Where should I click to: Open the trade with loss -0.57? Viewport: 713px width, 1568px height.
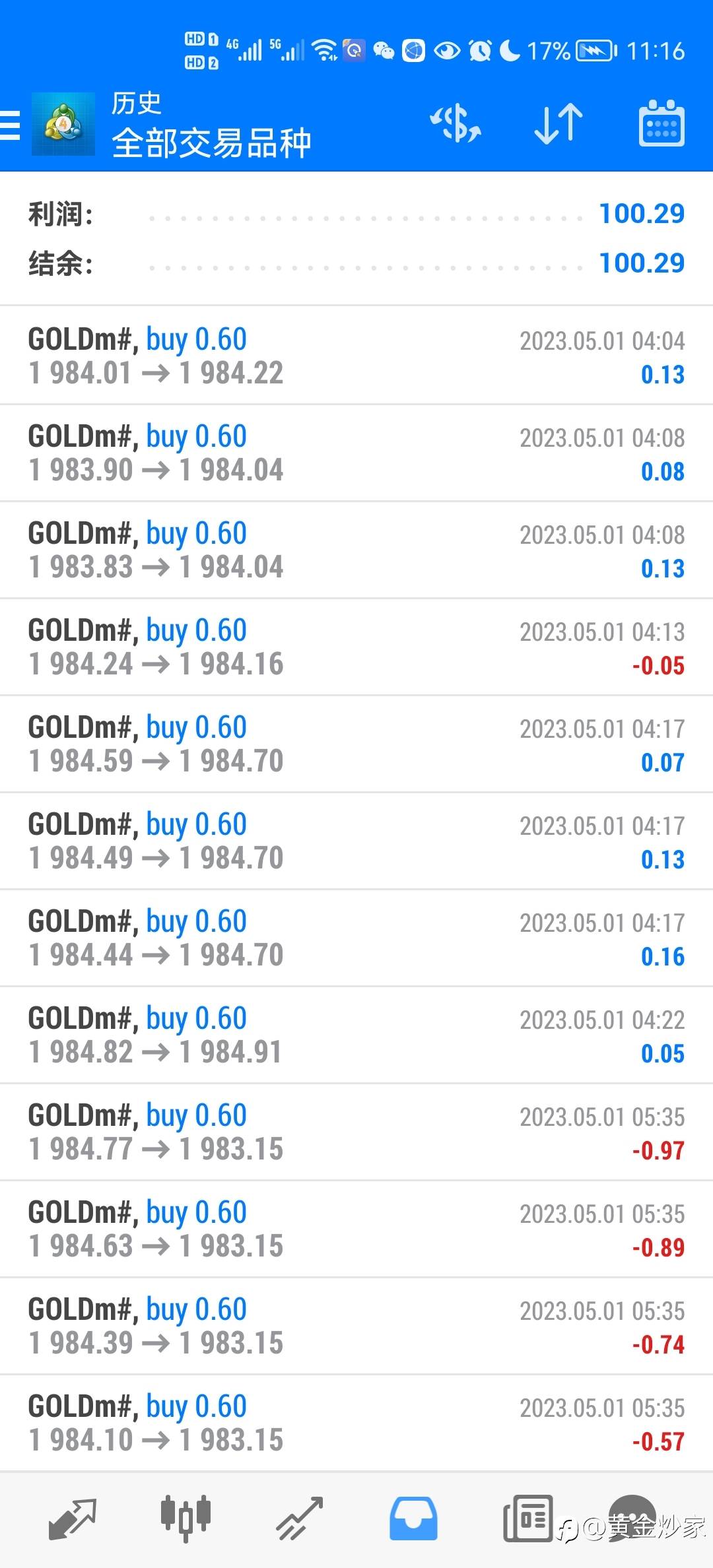click(x=356, y=1423)
